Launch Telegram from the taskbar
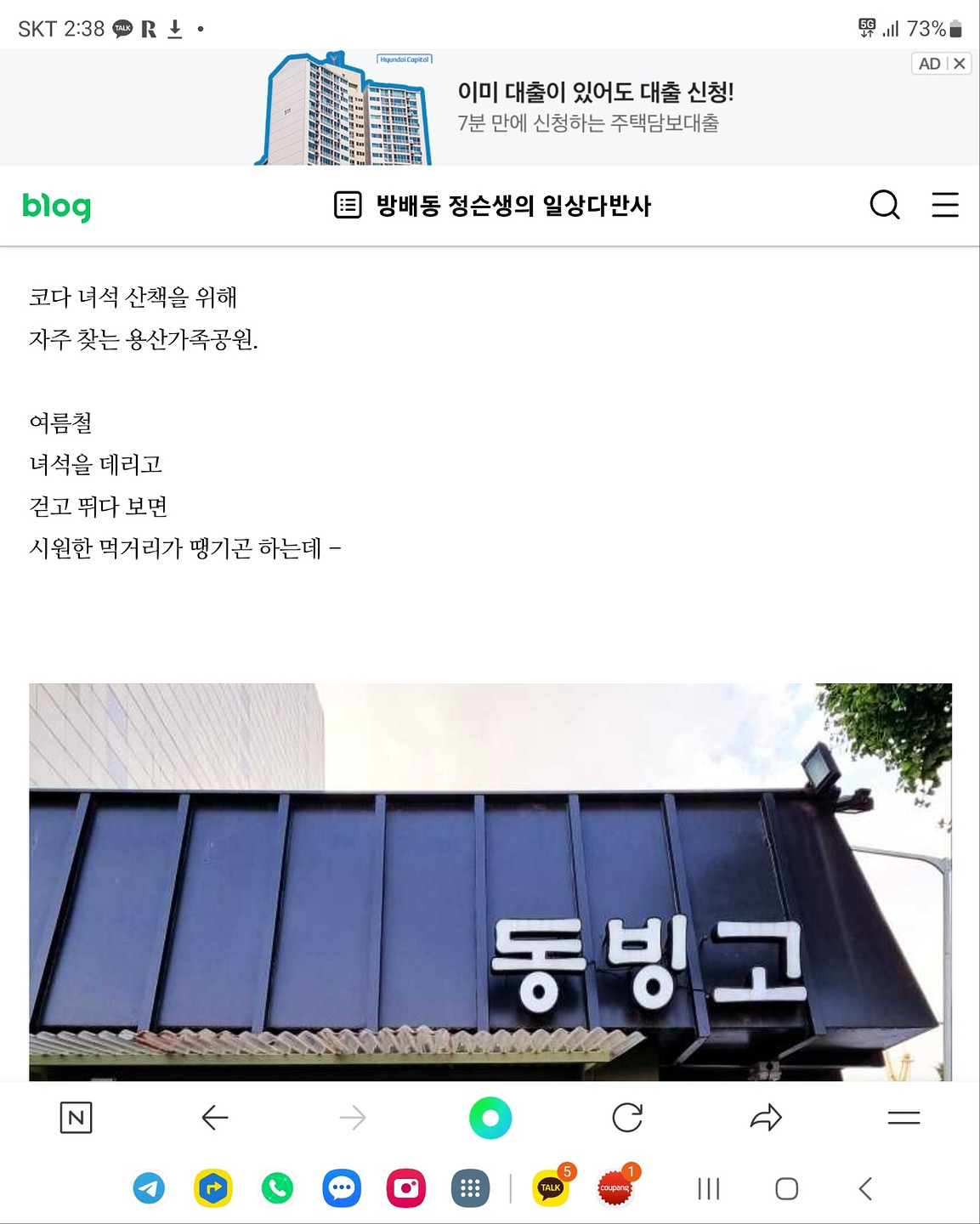 [149, 1187]
